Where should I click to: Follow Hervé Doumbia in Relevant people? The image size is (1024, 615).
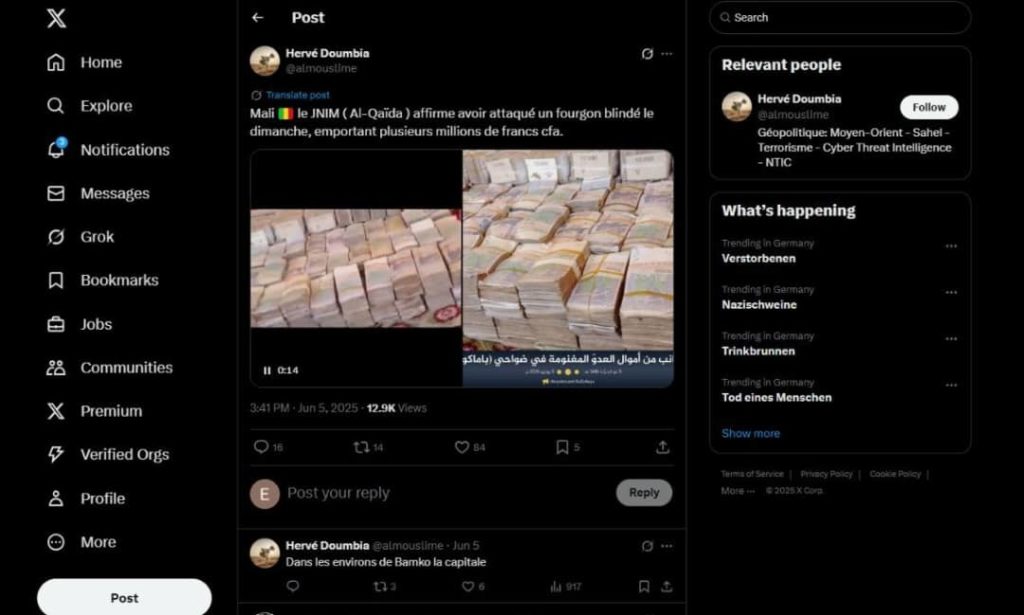click(x=928, y=107)
